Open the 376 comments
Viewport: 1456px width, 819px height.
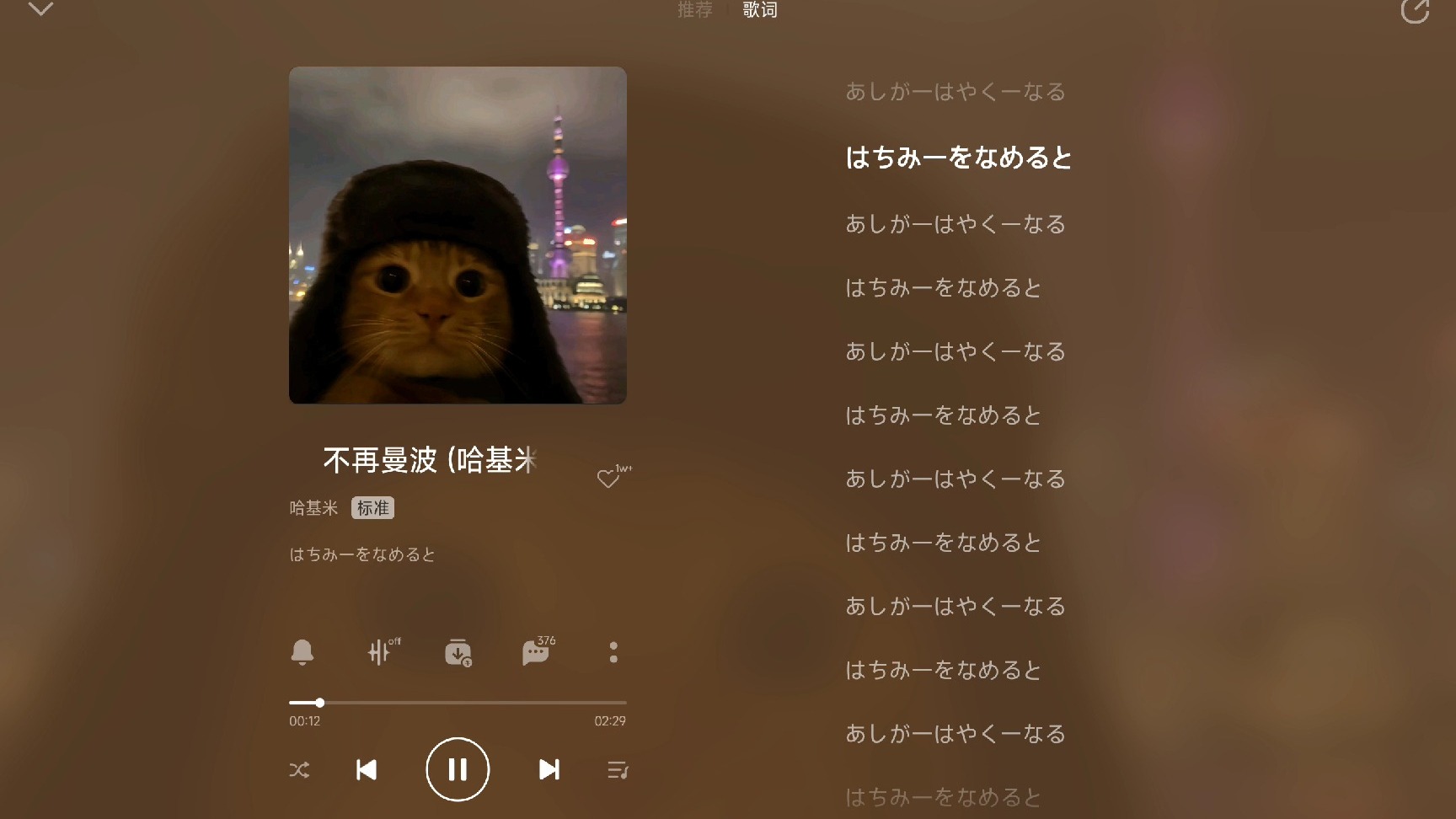point(536,652)
